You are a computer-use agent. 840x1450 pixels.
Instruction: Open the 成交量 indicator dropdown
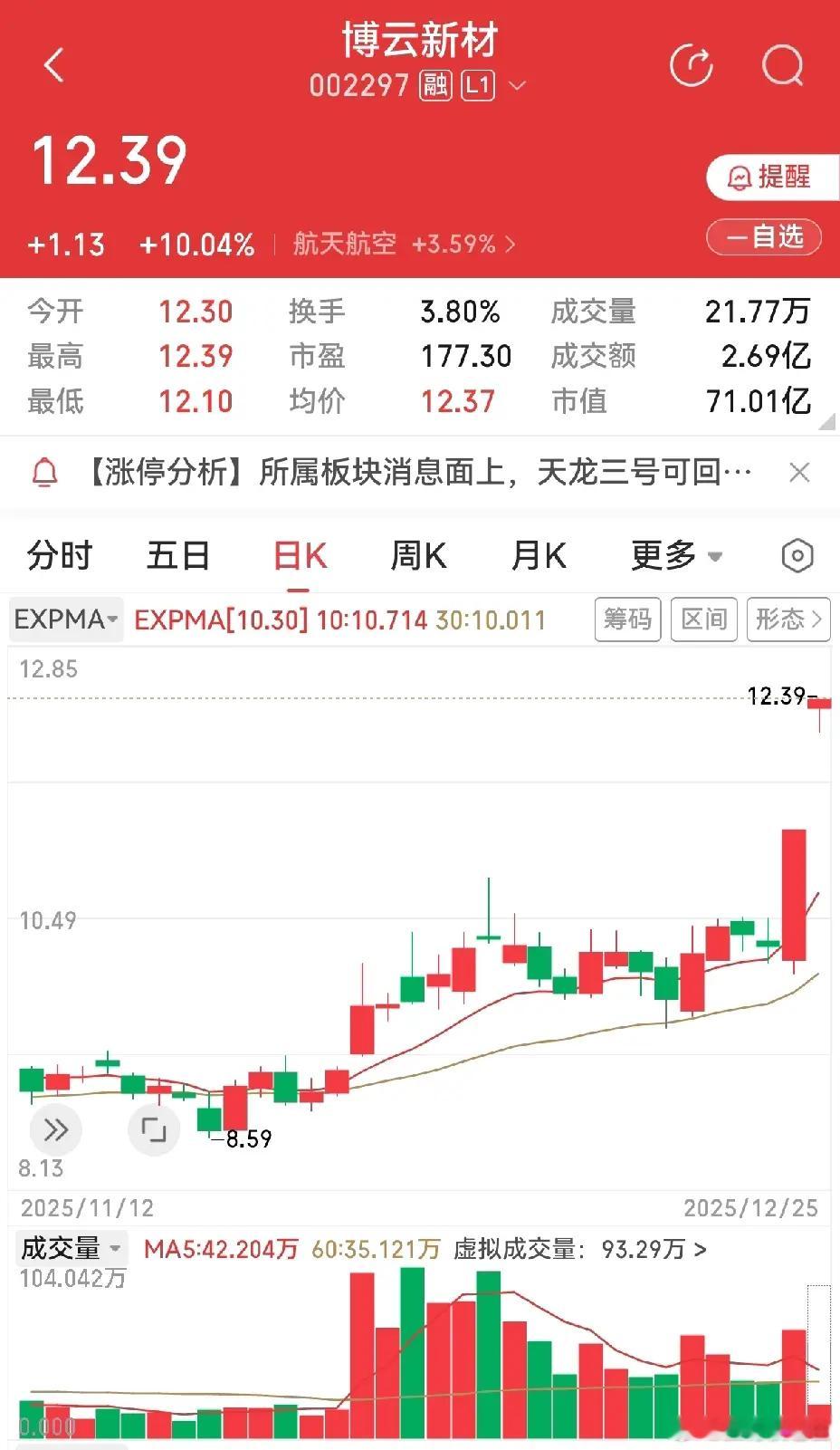(x=71, y=1248)
